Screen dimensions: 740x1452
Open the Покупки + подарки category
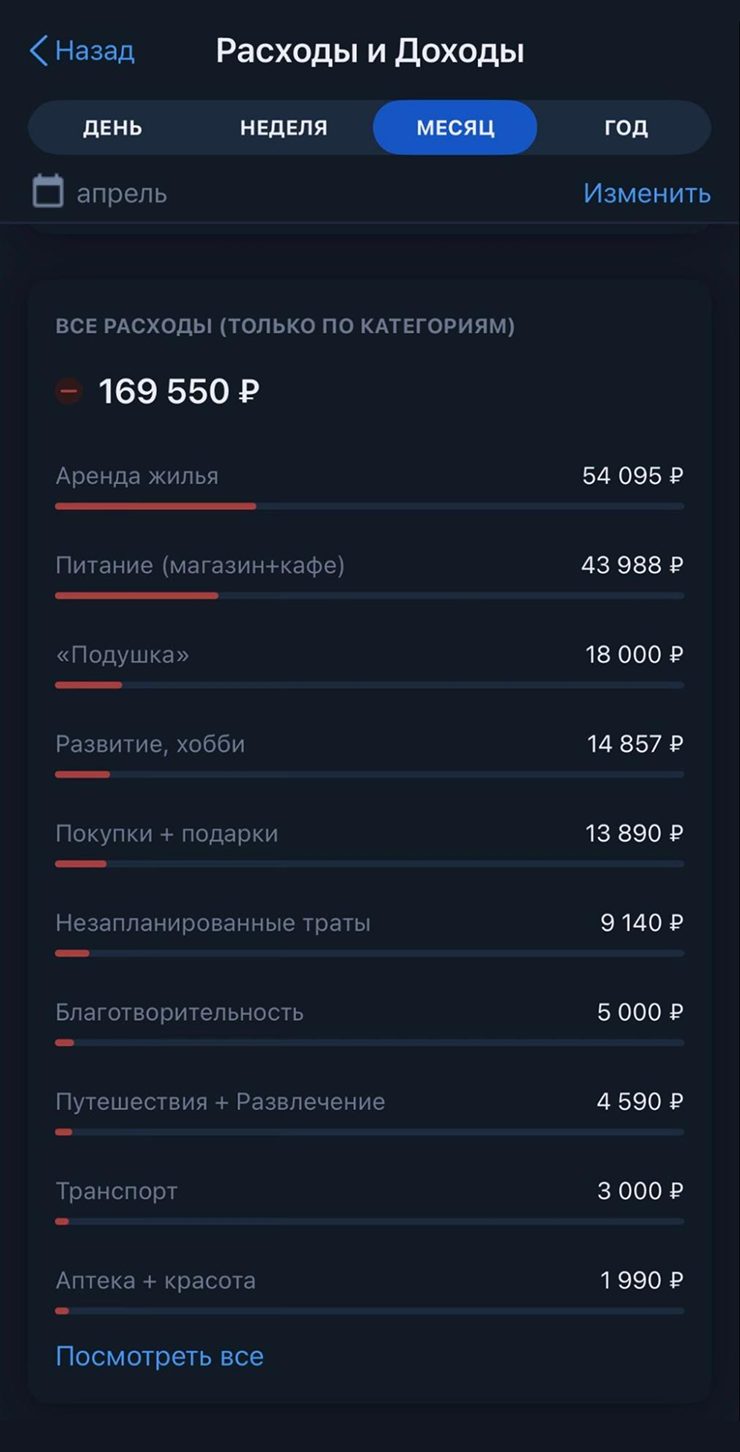[370, 844]
